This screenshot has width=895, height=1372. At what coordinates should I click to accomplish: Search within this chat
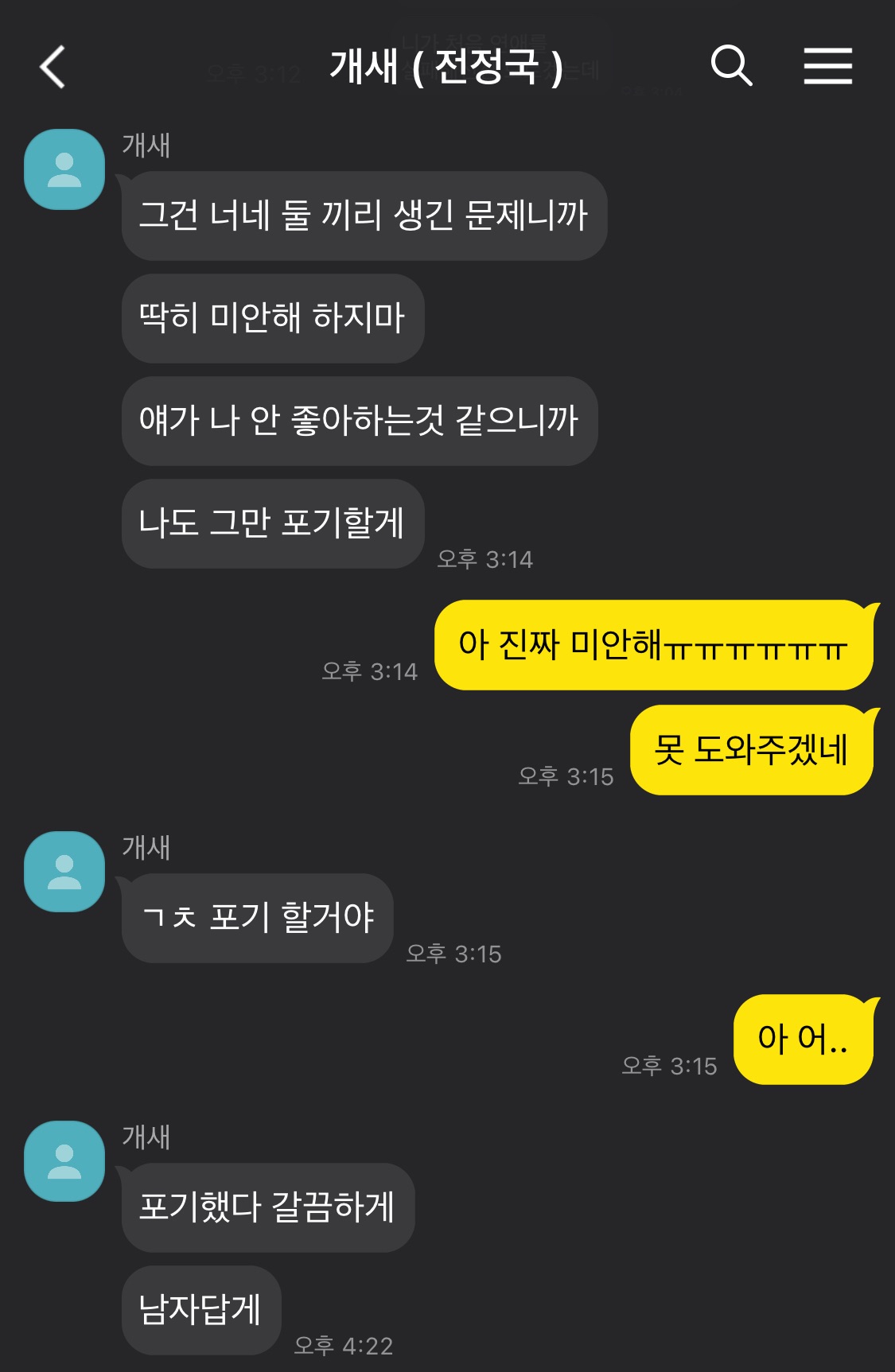(x=731, y=65)
